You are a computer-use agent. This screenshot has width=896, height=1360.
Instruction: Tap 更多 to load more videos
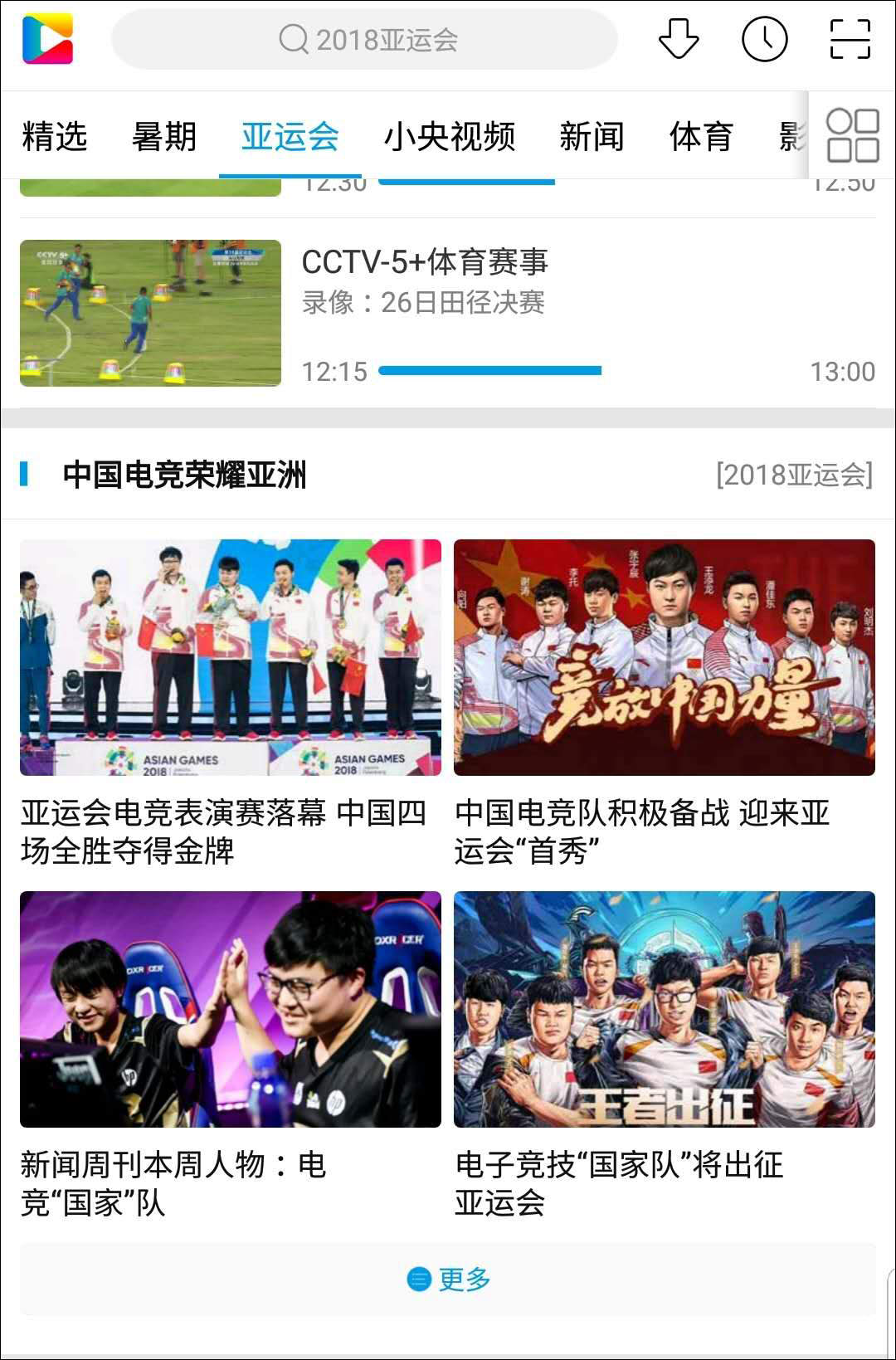(x=448, y=1279)
